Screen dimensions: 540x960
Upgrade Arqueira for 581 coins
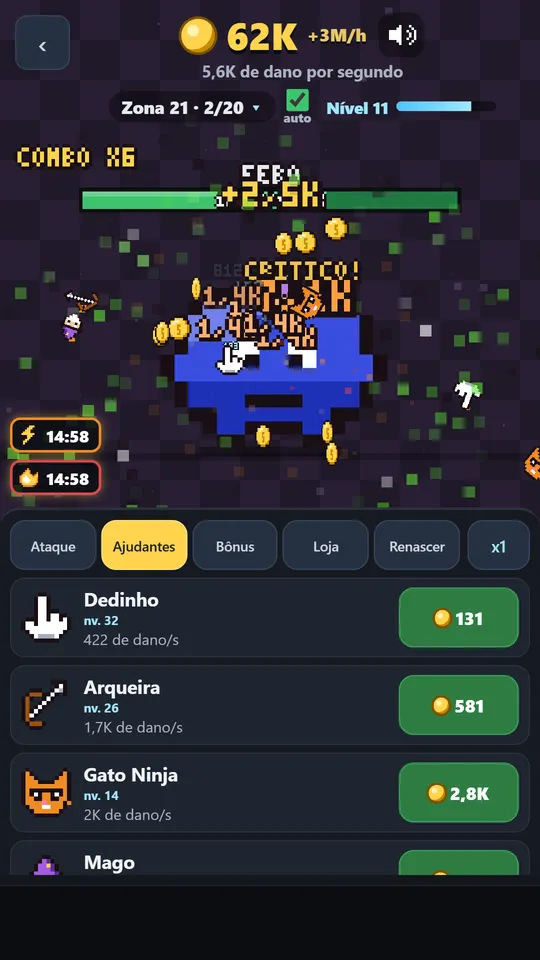point(459,705)
